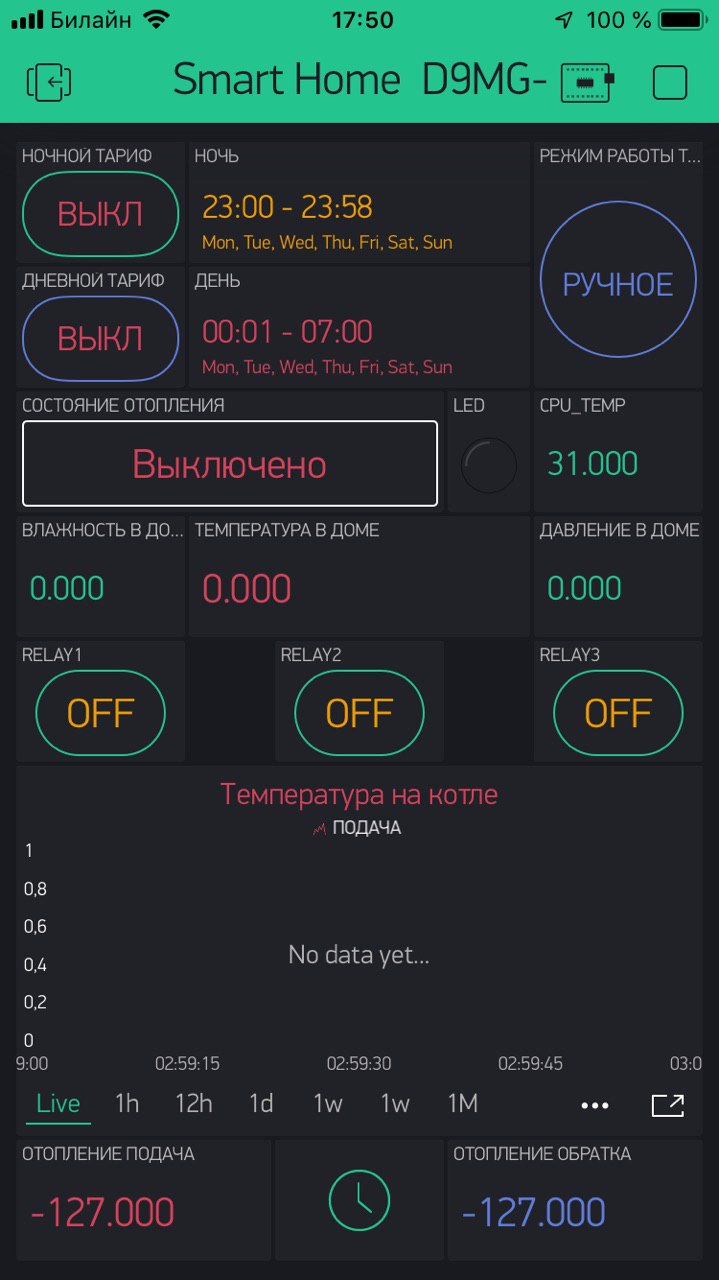Edit the ДЕНЬ time range 00:01 - 07:00

287,331
